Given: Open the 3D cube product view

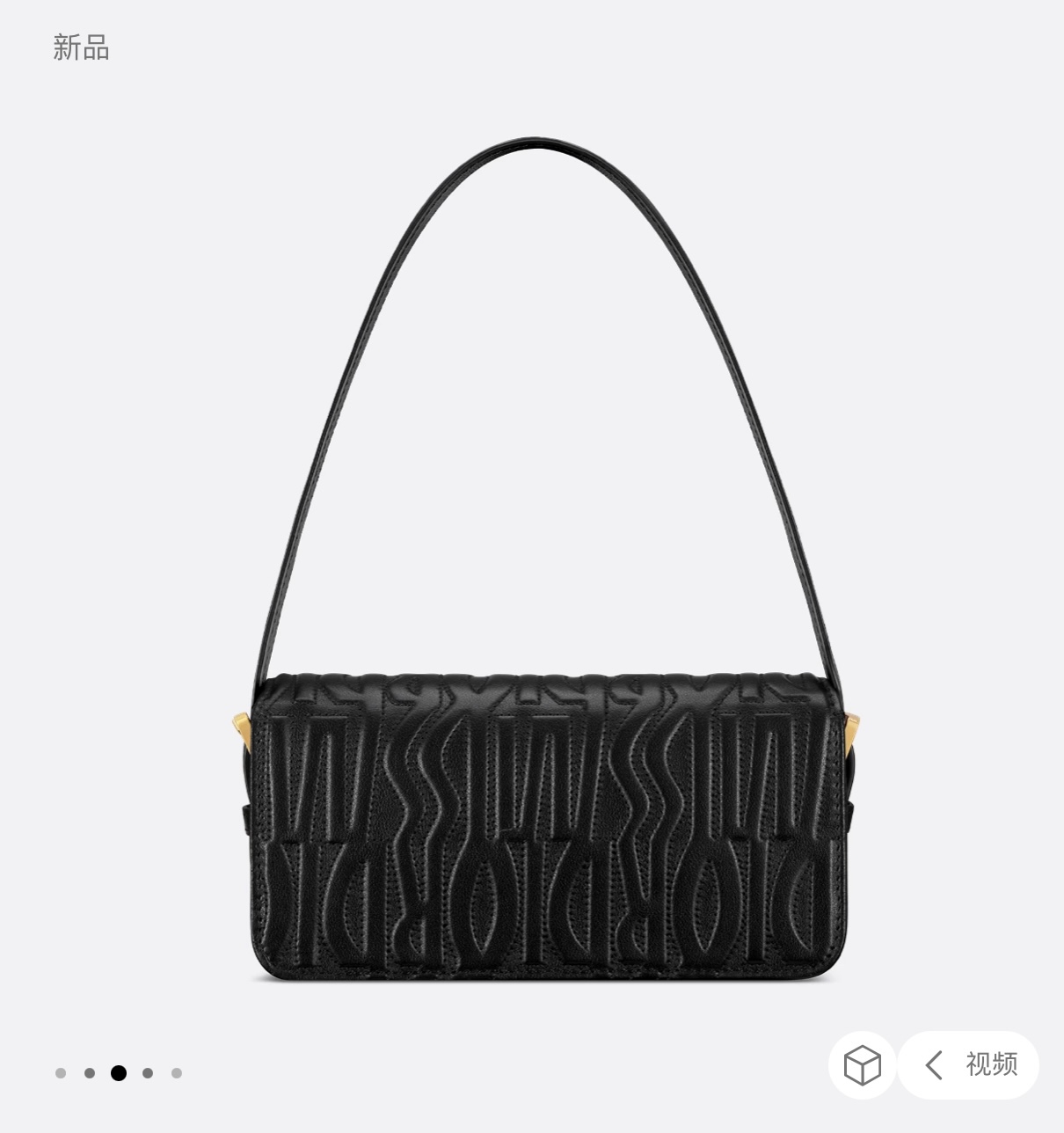Looking at the screenshot, I should pos(862,1065).
